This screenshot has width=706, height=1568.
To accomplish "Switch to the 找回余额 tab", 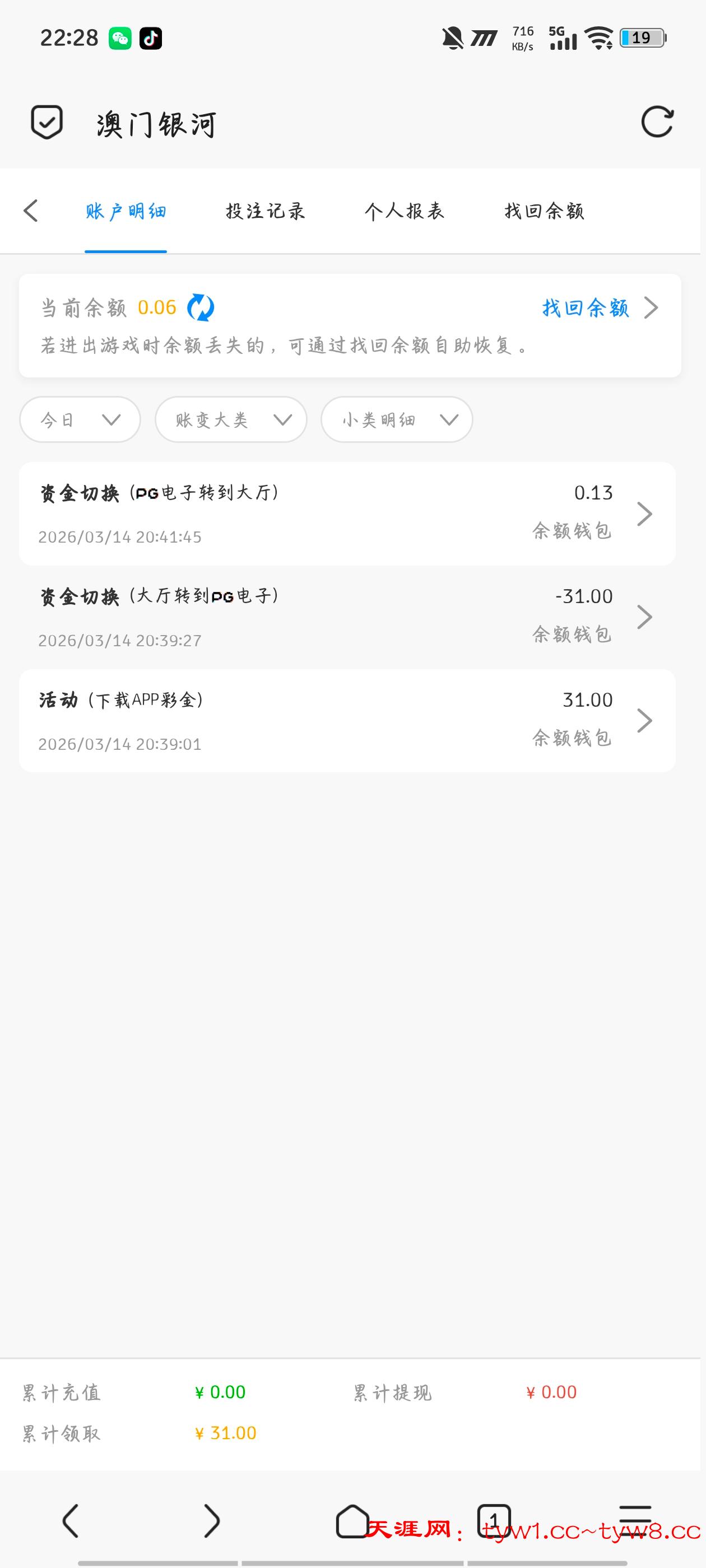I will click(544, 211).
